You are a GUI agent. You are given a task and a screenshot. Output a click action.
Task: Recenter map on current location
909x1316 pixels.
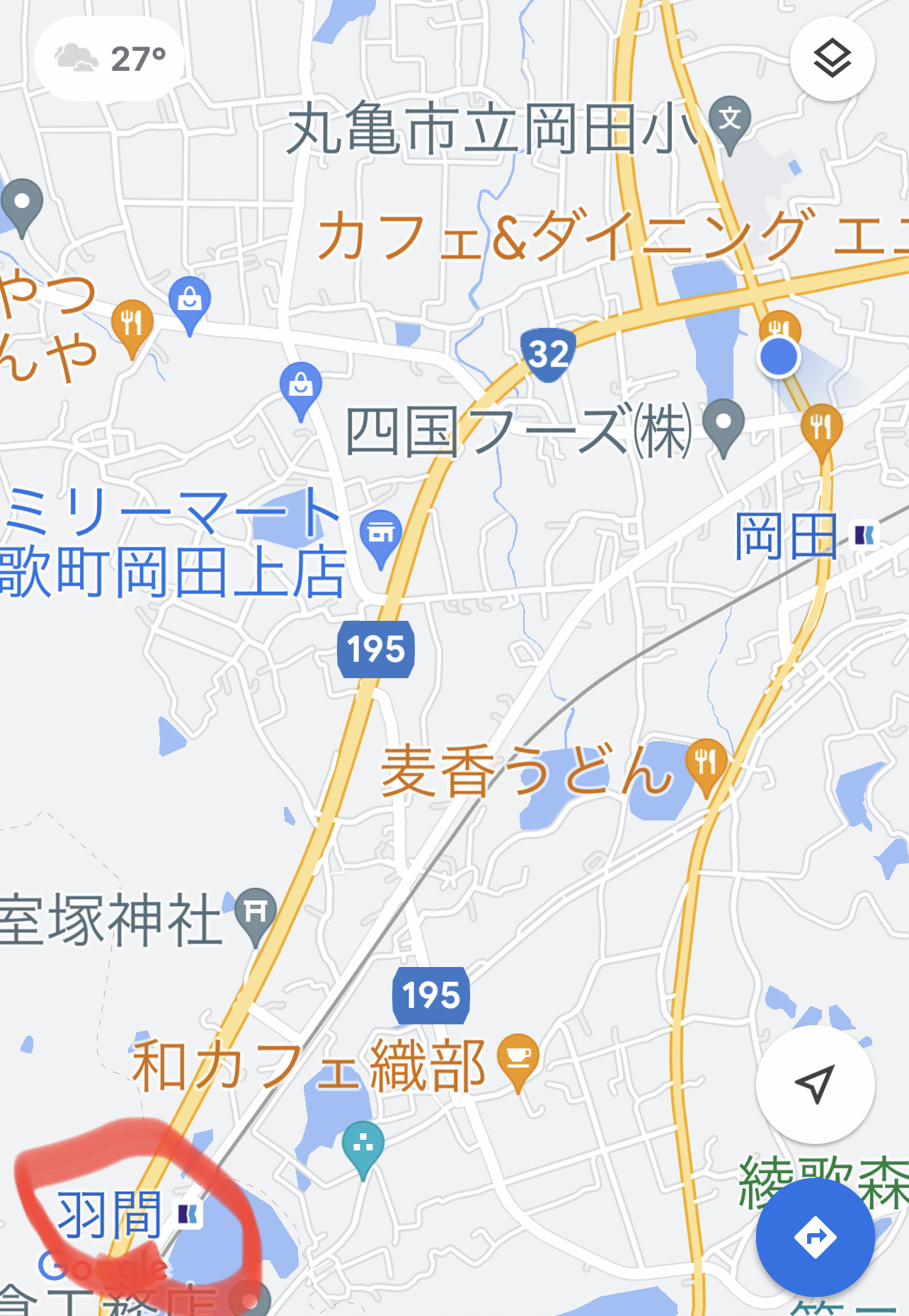(815, 1084)
